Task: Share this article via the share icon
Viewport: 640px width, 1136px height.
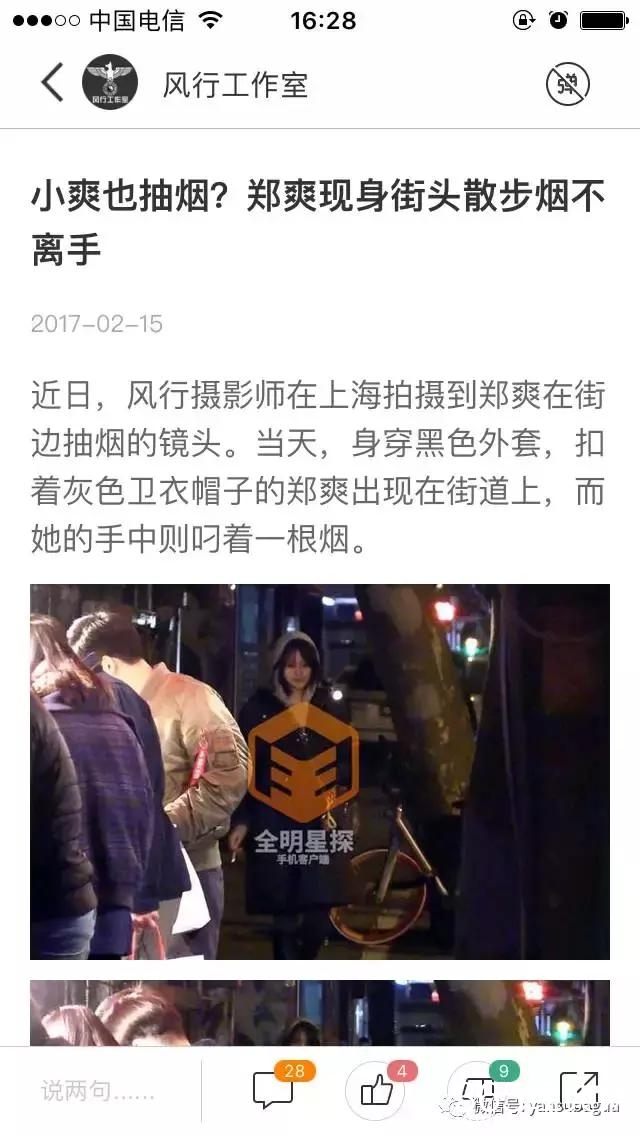Action: (x=578, y=1090)
